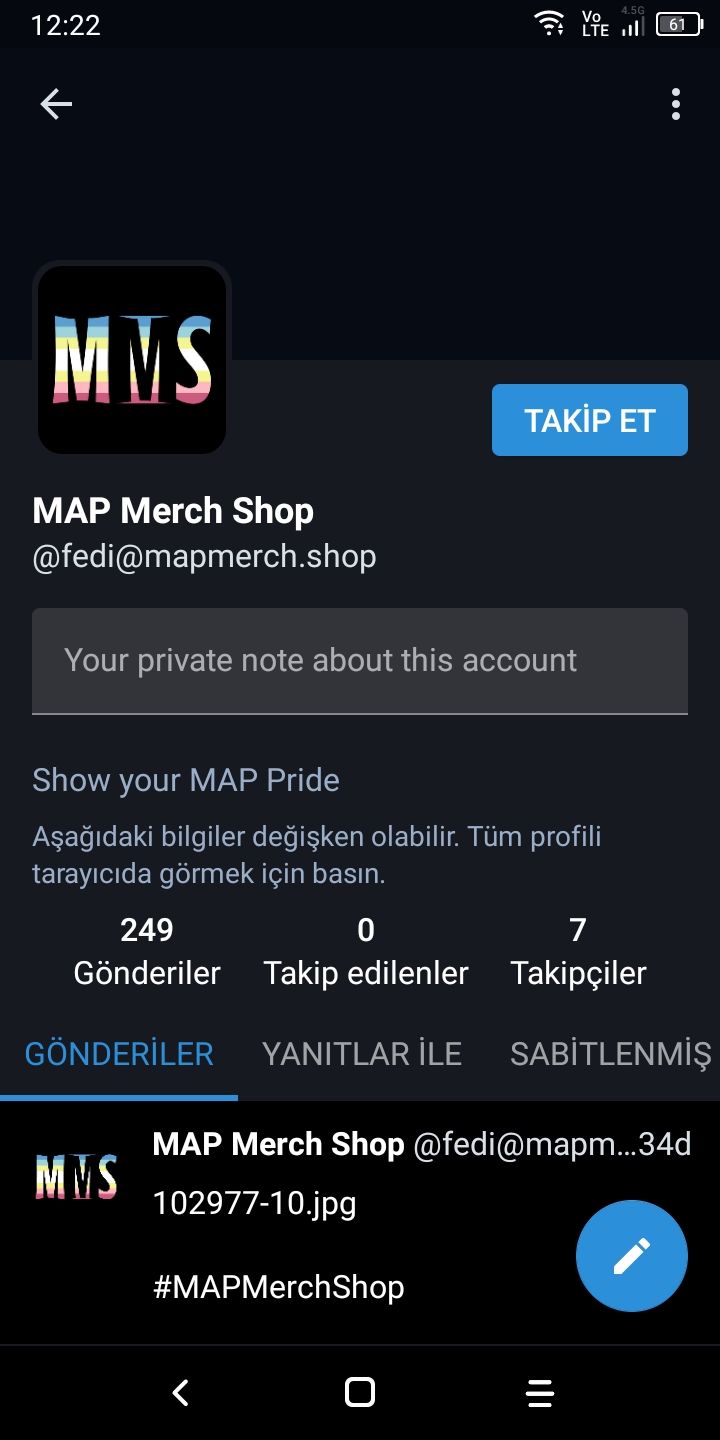Image resolution: width=720 pixels, height=1440 pixels.
Task: Focus the private note field
Action: (x=360, y=661)
